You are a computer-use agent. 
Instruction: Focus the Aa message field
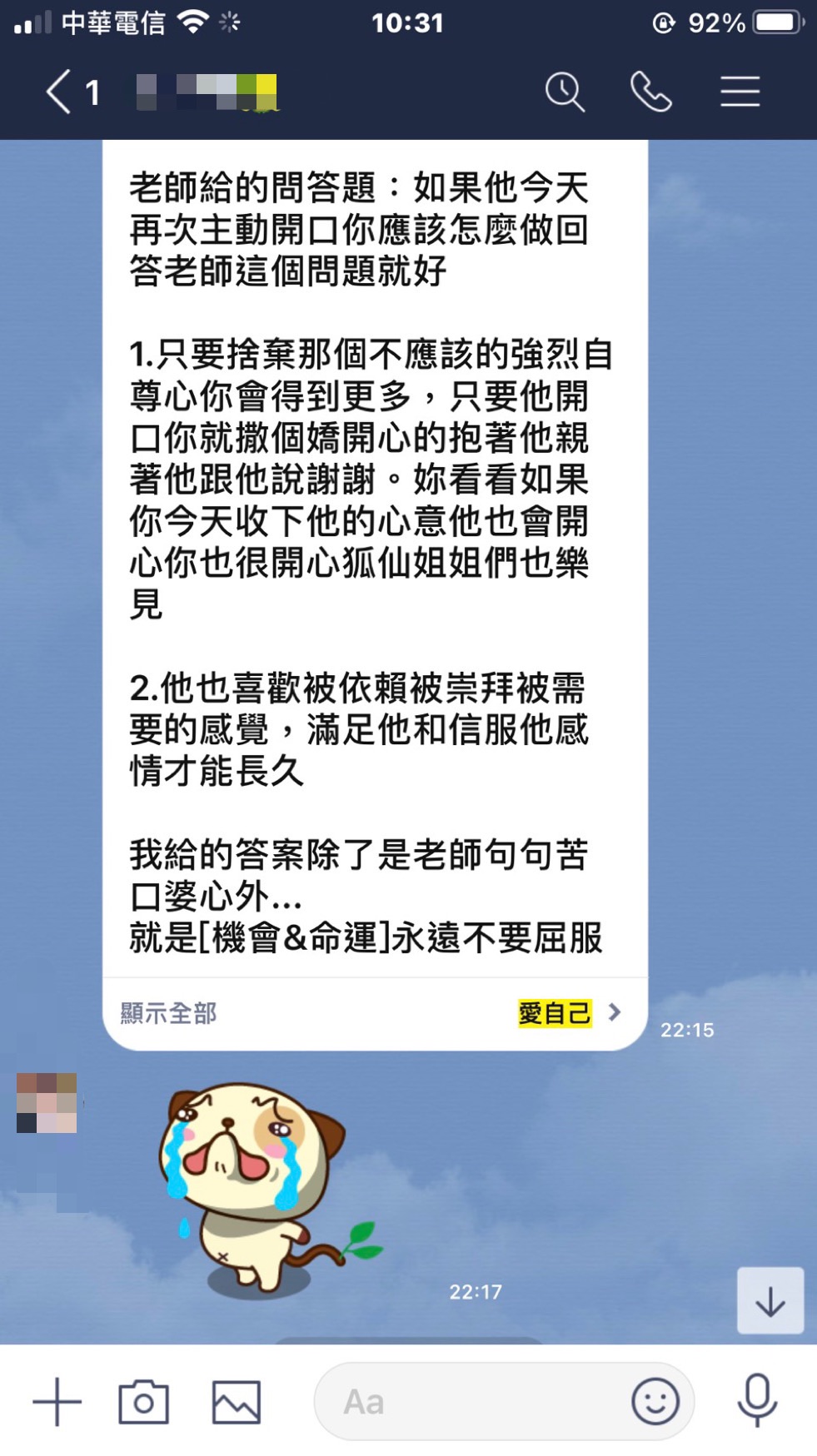(x=475, y=1402)
